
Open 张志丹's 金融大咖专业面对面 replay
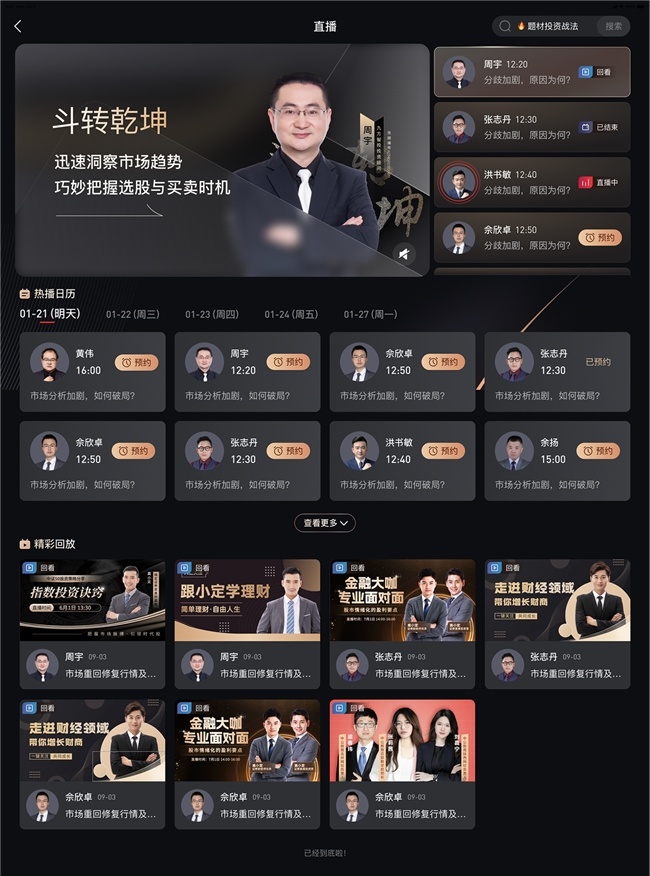(x=402, y=601)
